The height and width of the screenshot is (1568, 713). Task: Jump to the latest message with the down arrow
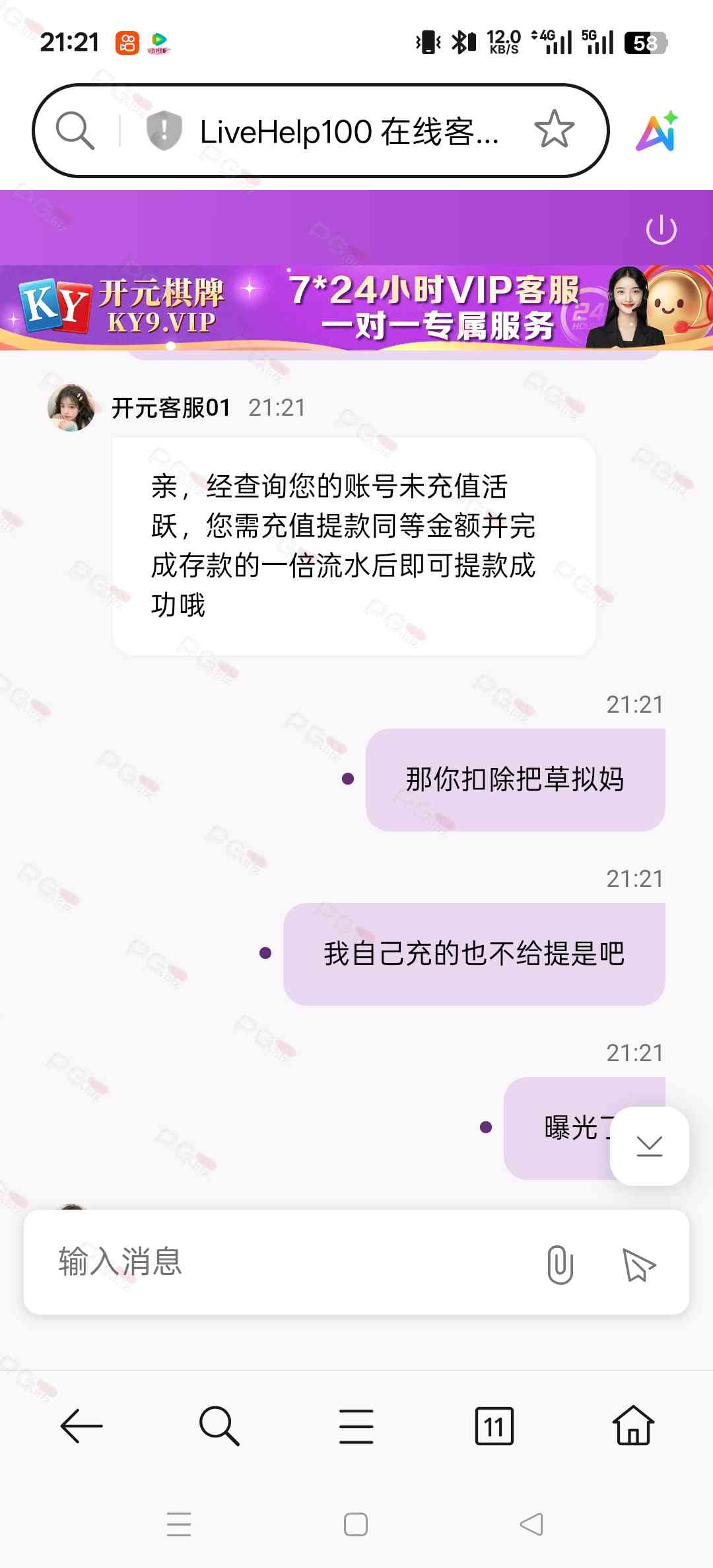(649, 1146)
